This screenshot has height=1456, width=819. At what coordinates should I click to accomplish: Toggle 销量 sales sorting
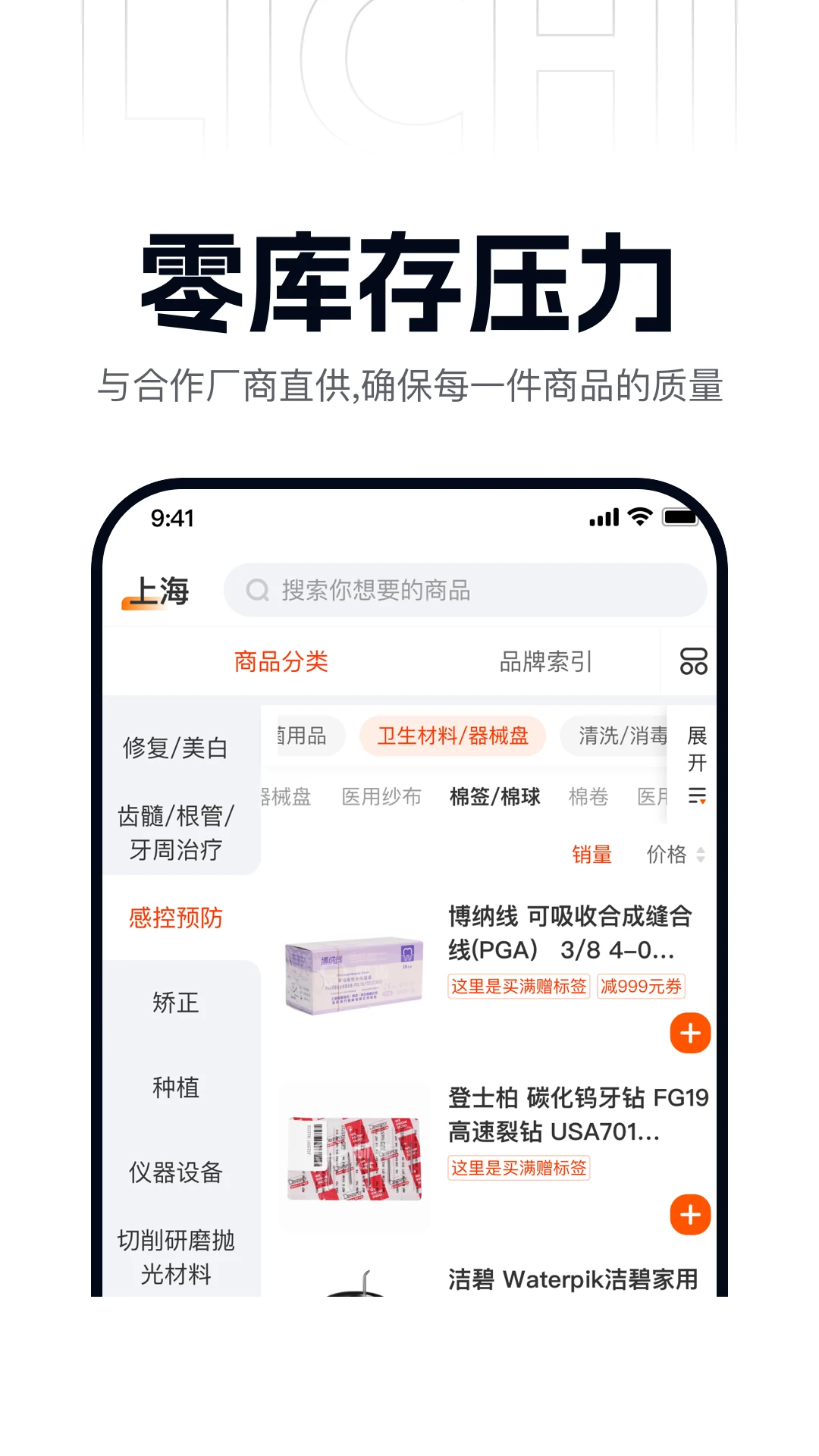coord(592,855)
